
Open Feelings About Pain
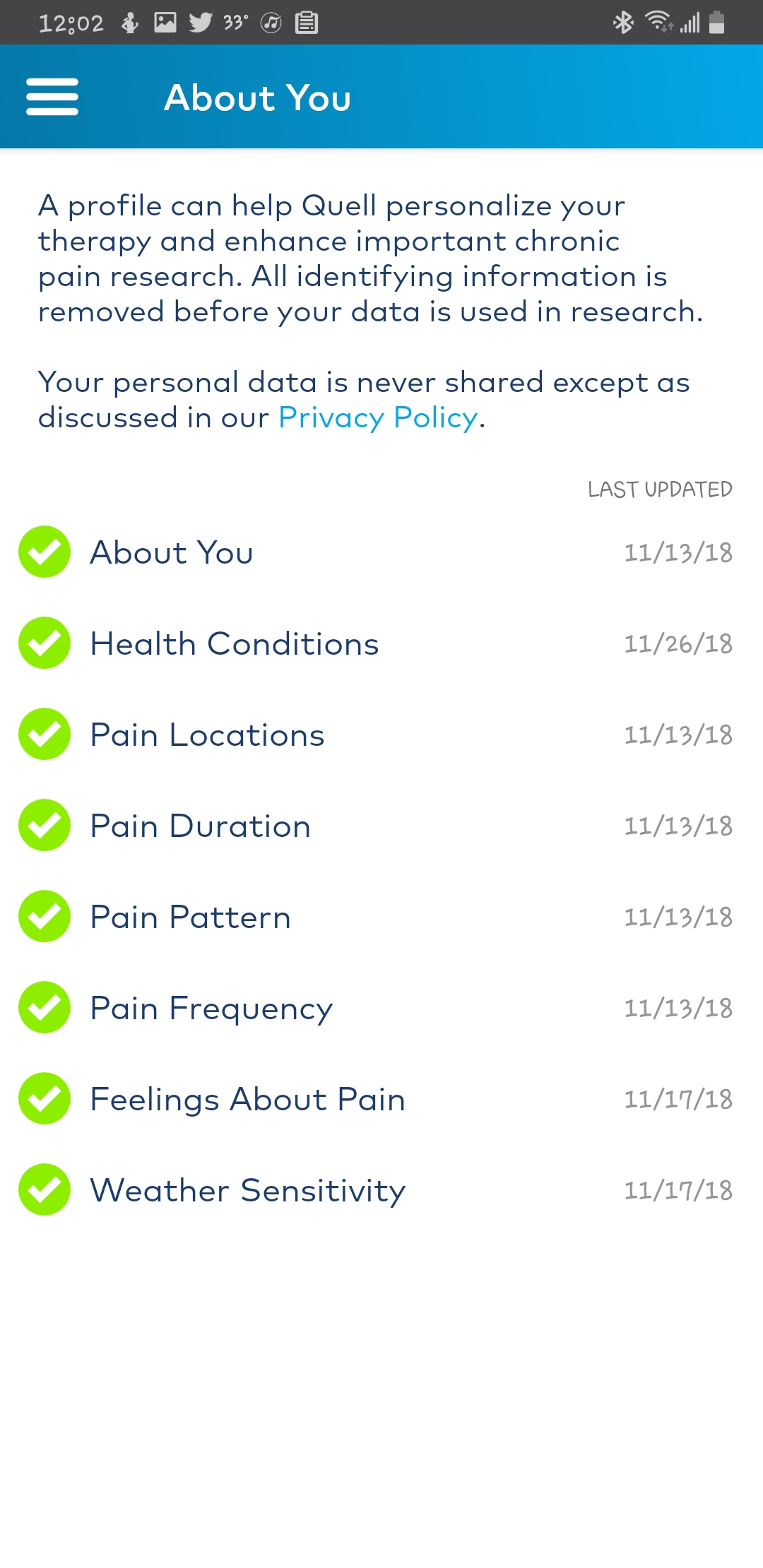pyautogui.click(x=248, y=1099)
